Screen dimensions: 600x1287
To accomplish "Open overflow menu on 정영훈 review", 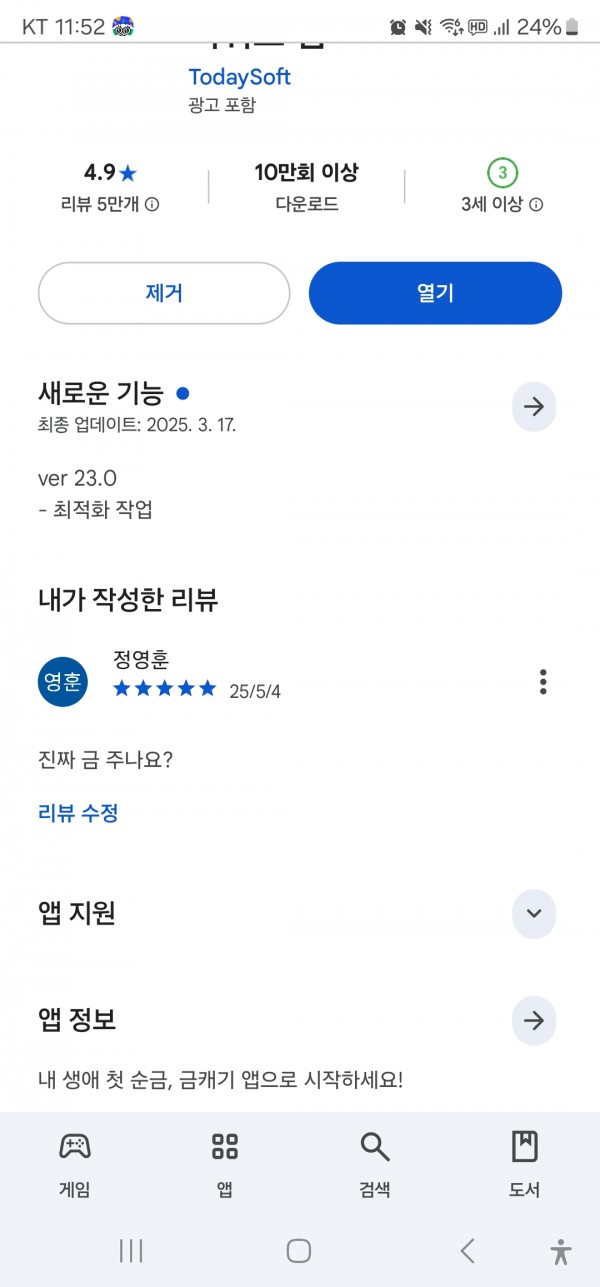I will pos(543,682).
